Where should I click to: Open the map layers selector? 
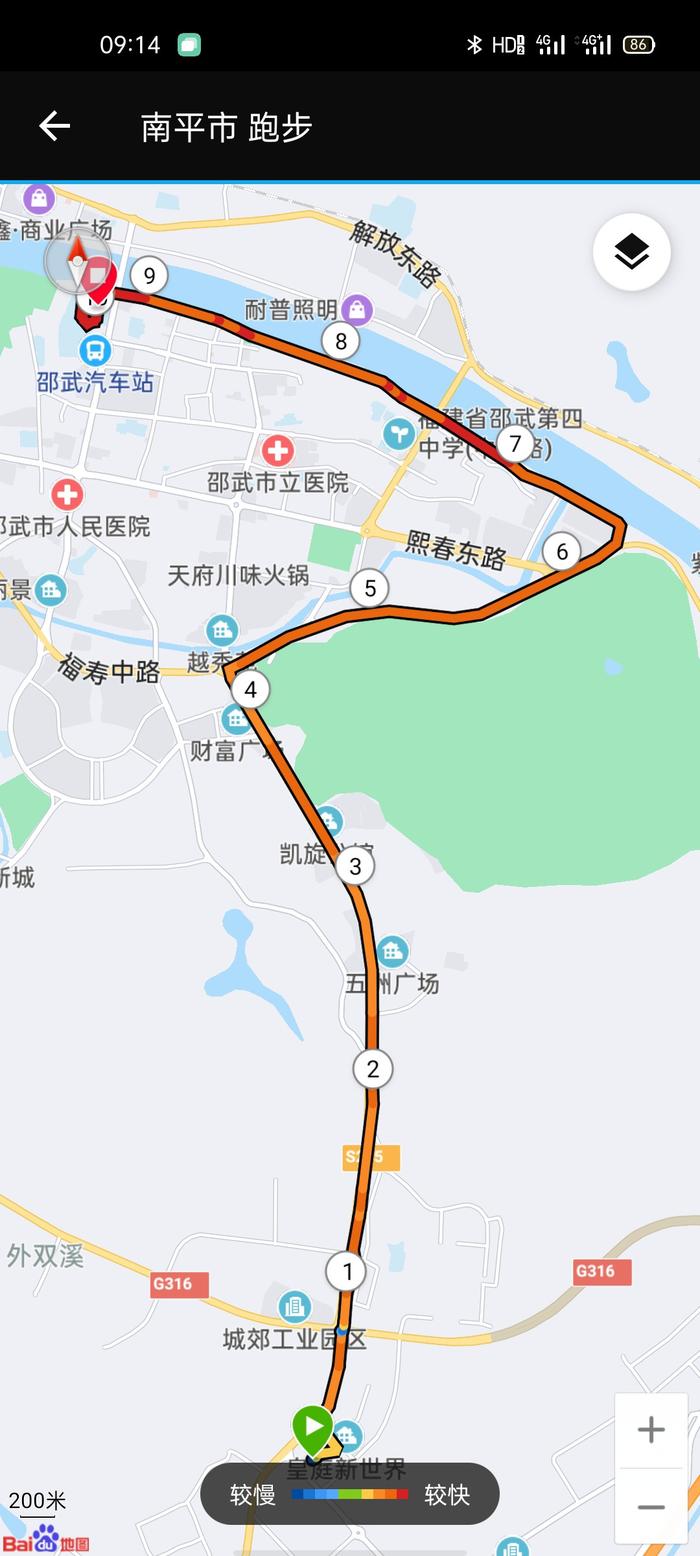tap(631, 252)
